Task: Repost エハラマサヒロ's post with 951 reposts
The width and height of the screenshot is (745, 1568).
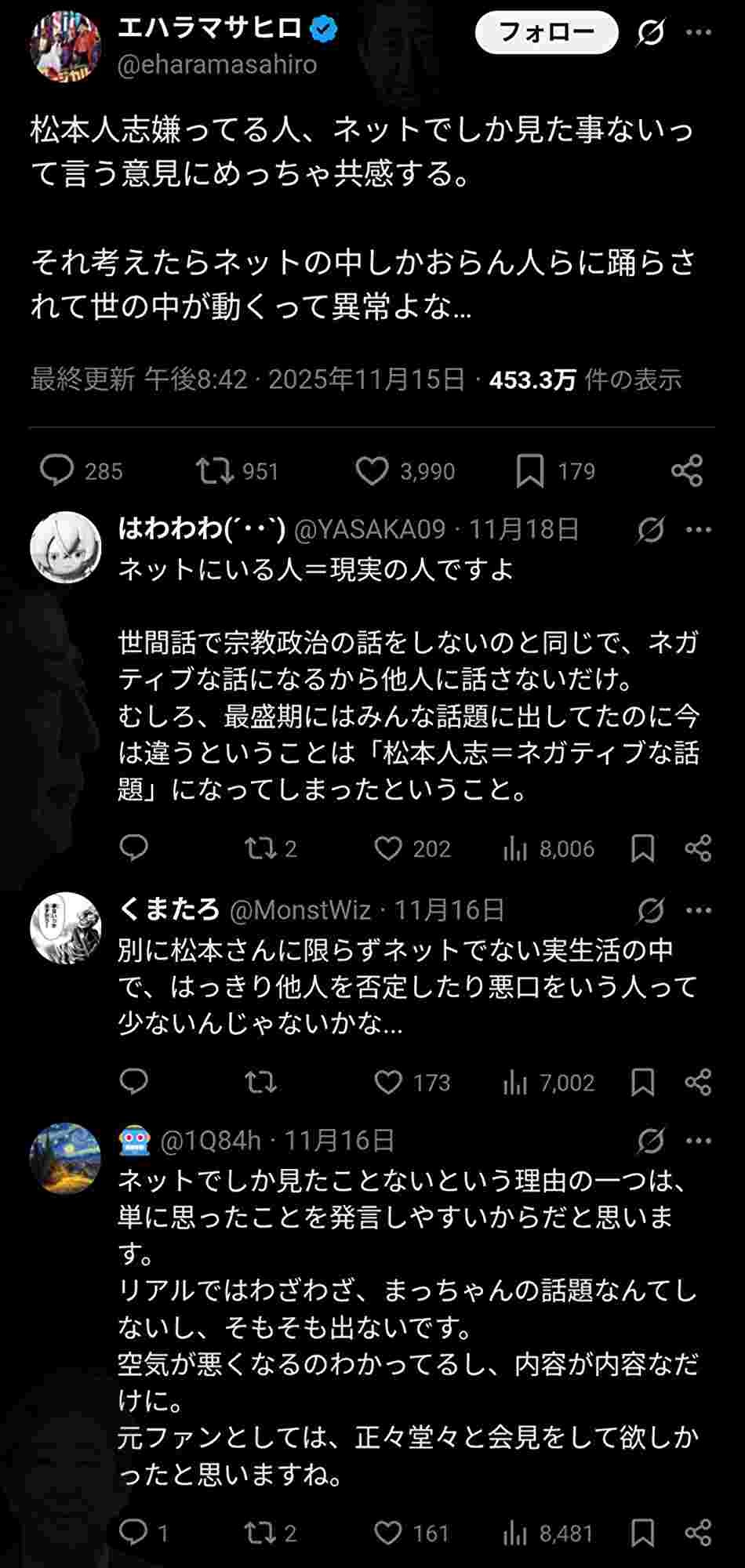Action: click(x=215, y=470)
